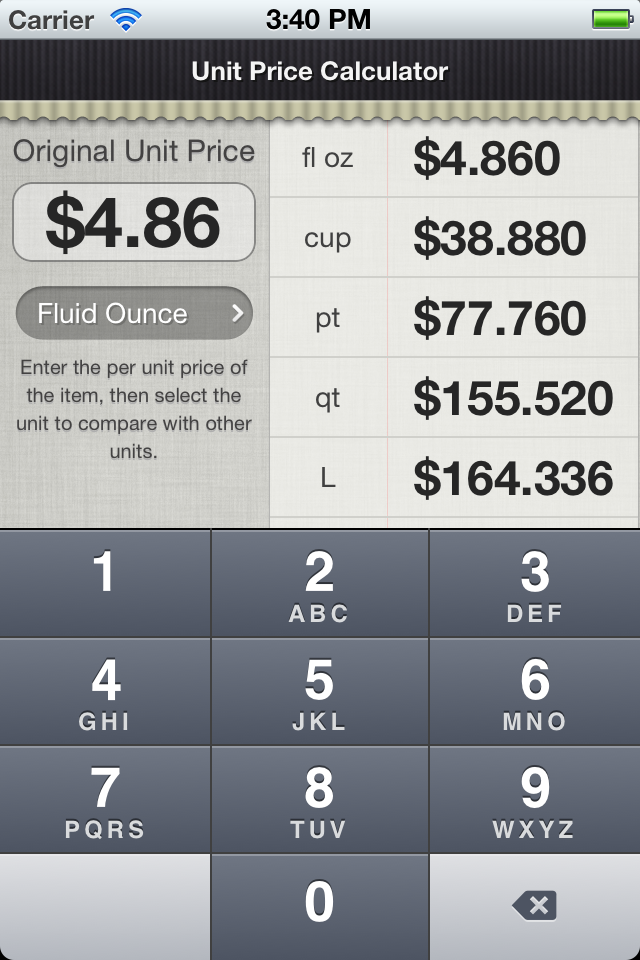The width and height of the screenshot is (640, 960).
Task: Enter digit 4 on the keypad
Action: [105, 691]
